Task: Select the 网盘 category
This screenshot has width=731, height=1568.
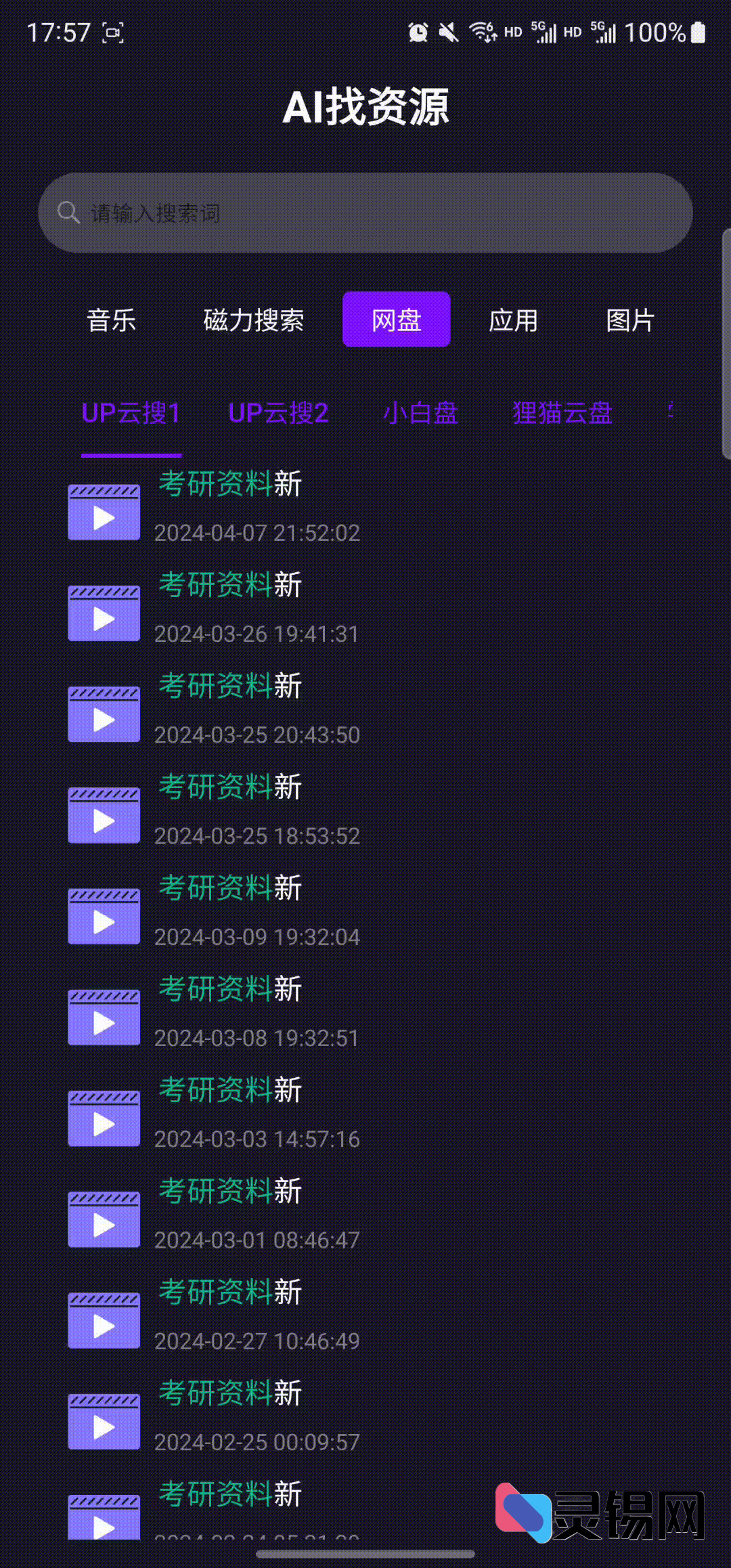Action: tap(397, 320)
